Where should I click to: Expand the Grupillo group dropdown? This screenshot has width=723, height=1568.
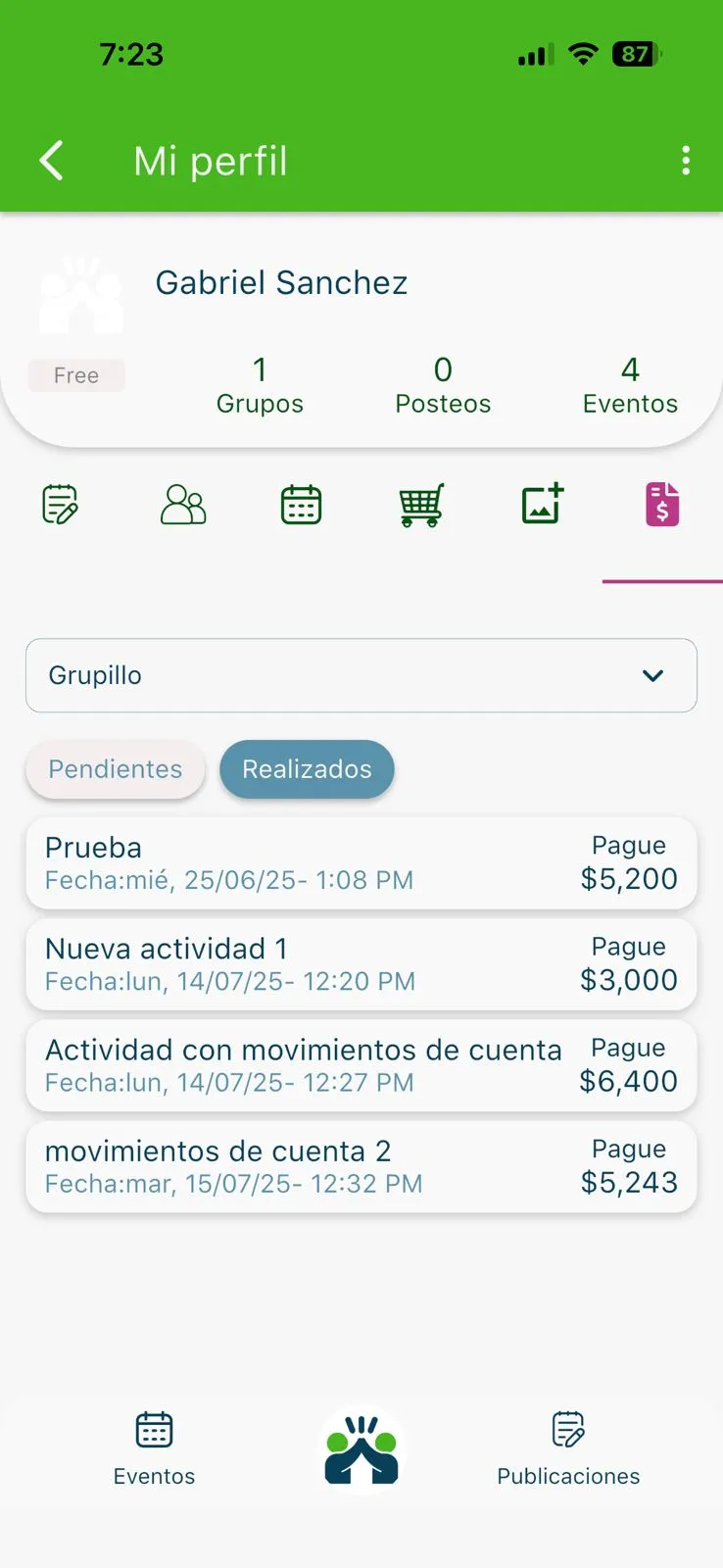[361, 675]
